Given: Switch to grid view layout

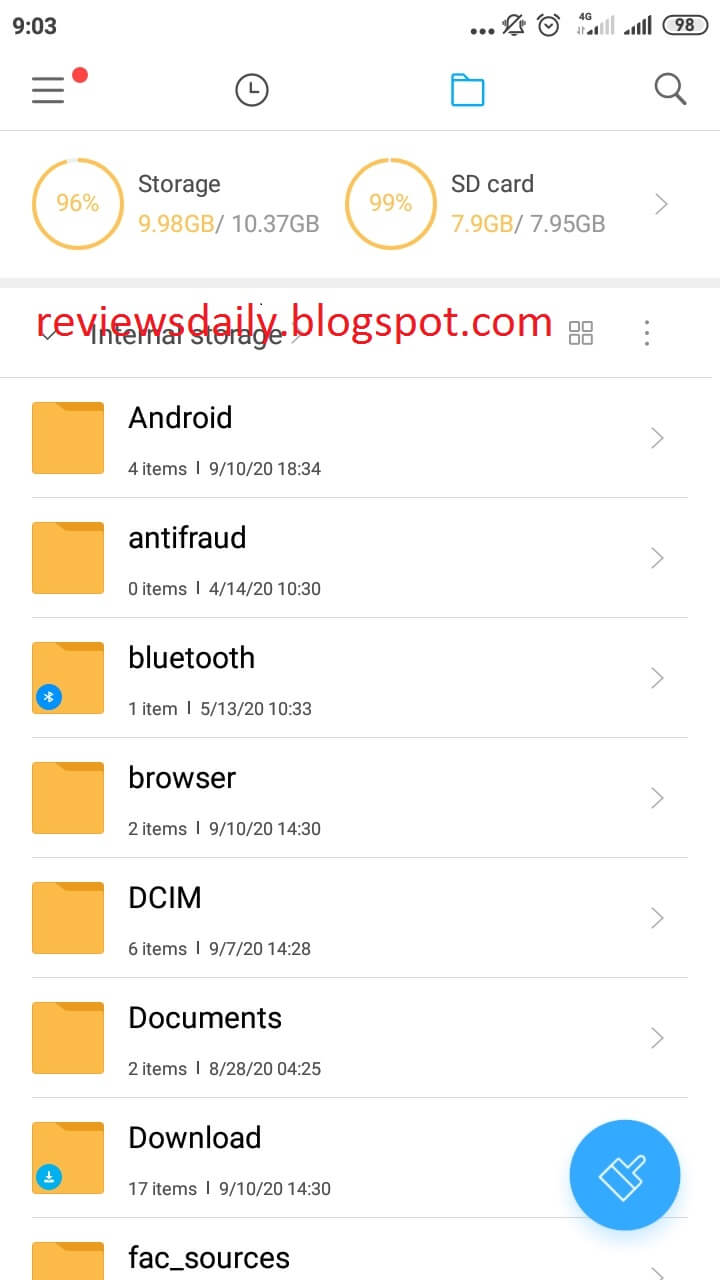Looking at the screenshot, I should (x=581, y=333).
